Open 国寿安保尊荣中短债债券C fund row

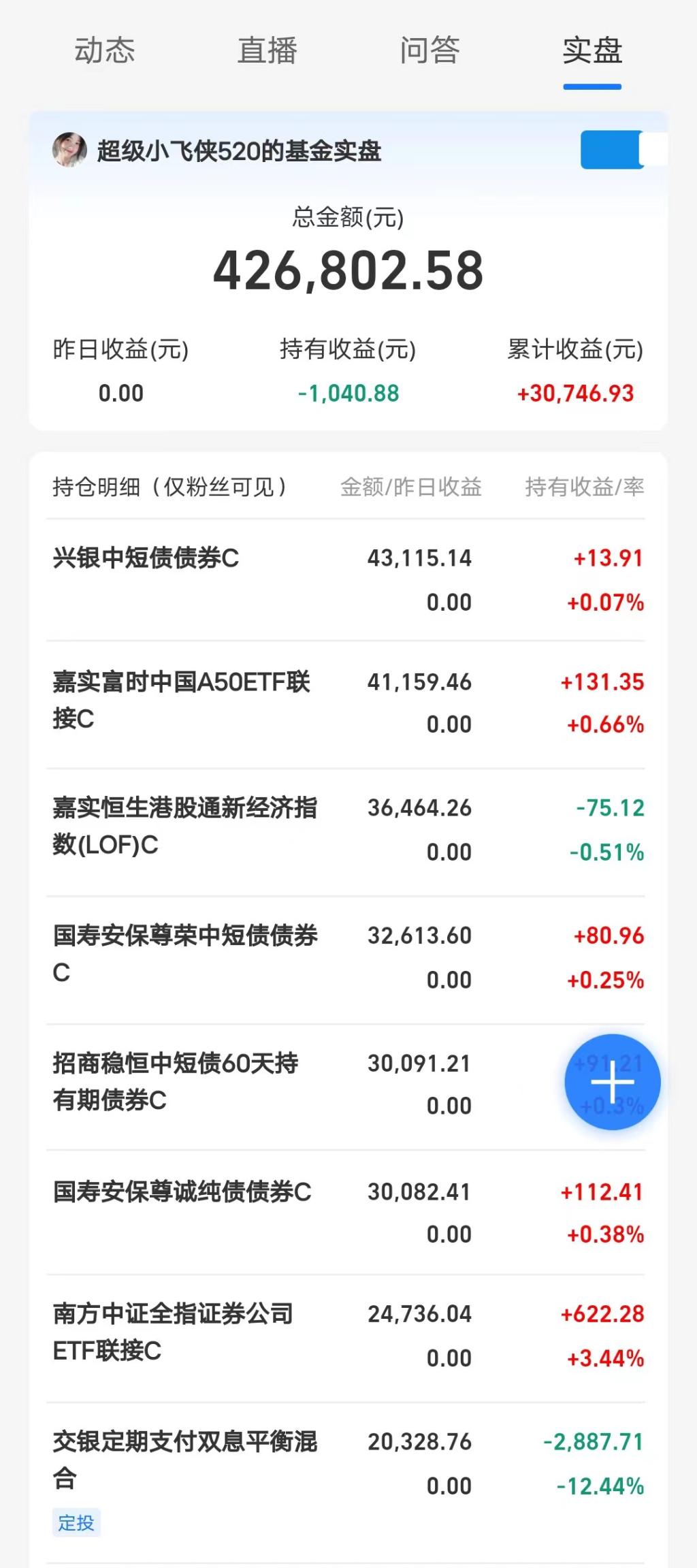pos(184,954)
